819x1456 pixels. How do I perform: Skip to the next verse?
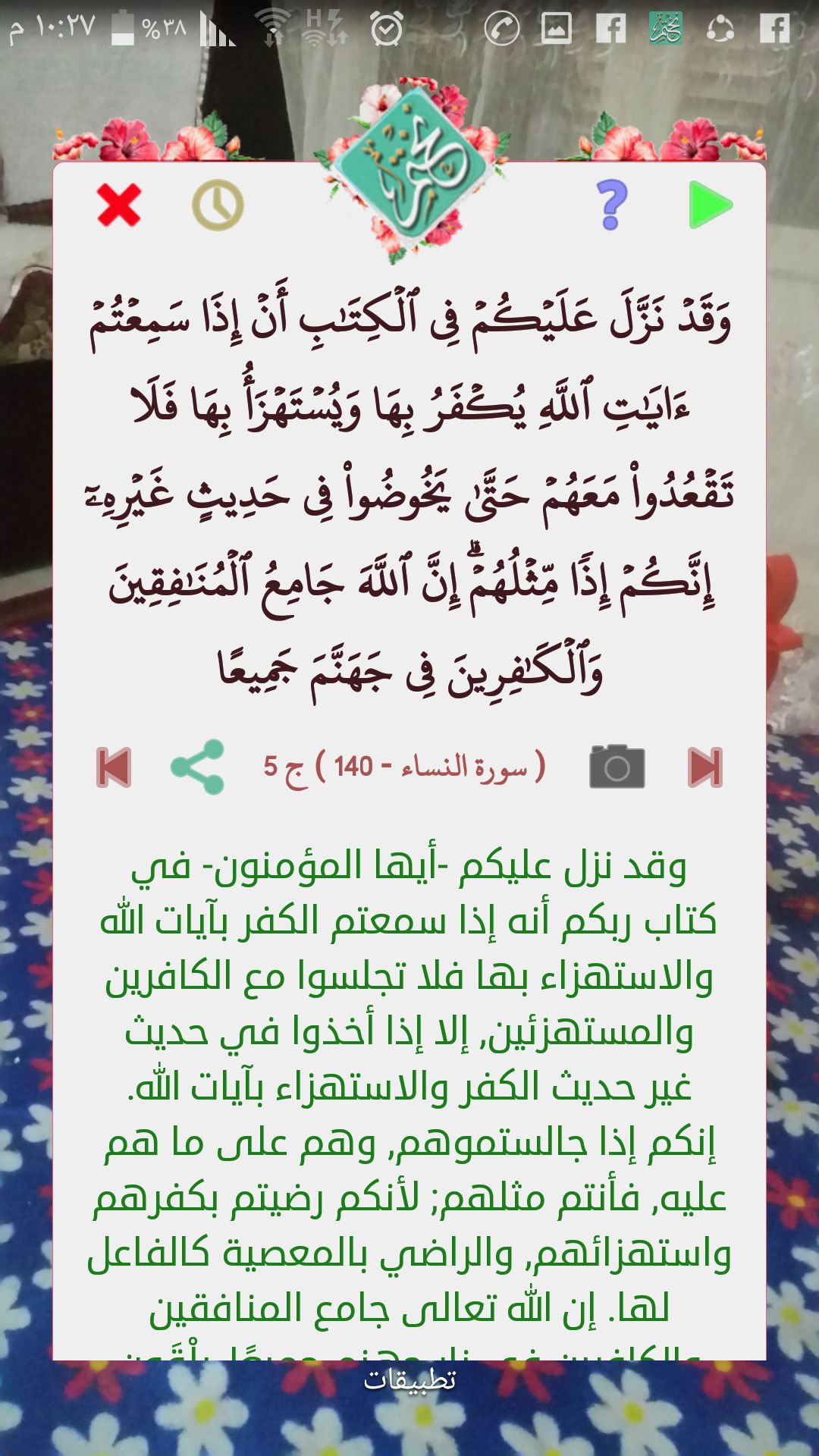tap(705, 767)
